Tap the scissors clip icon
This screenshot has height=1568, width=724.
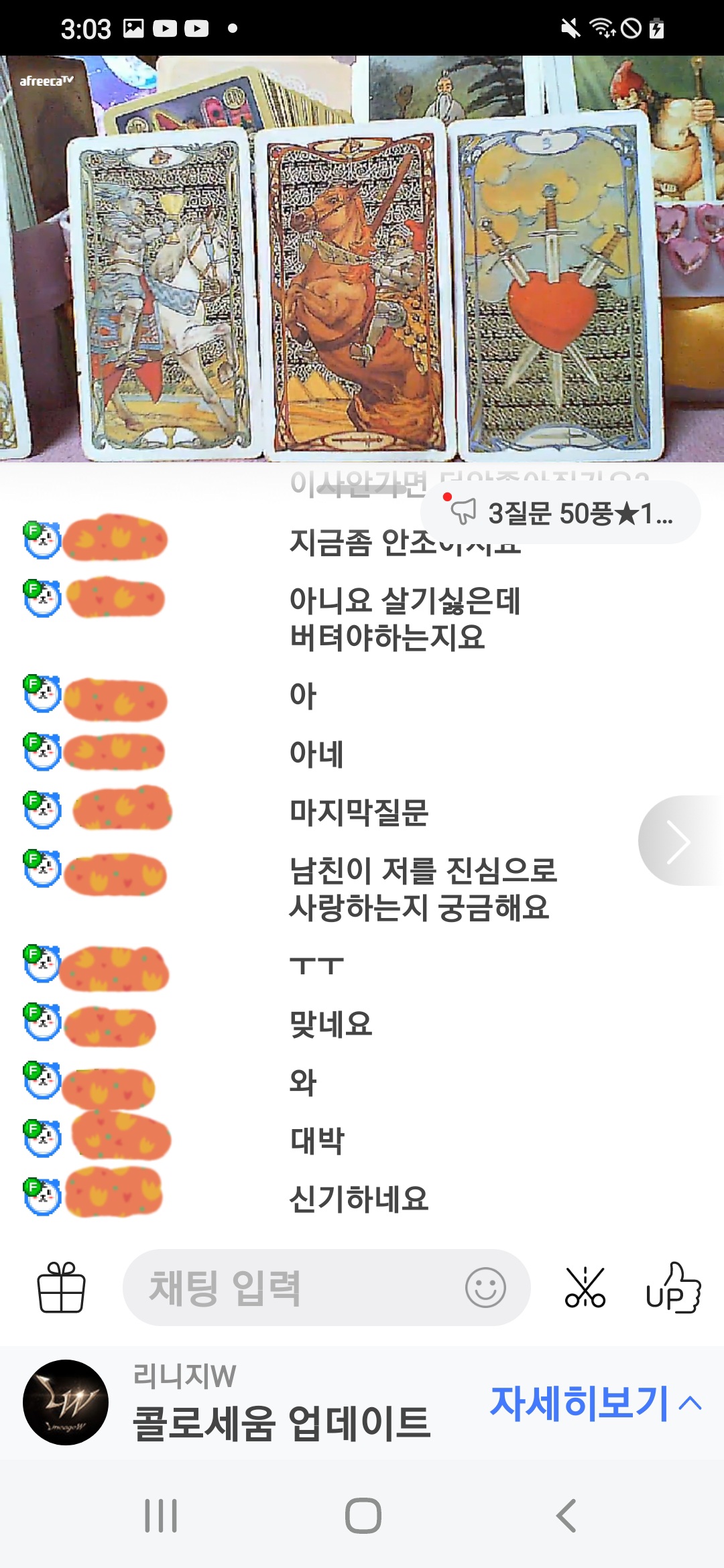coord(585,1287)
